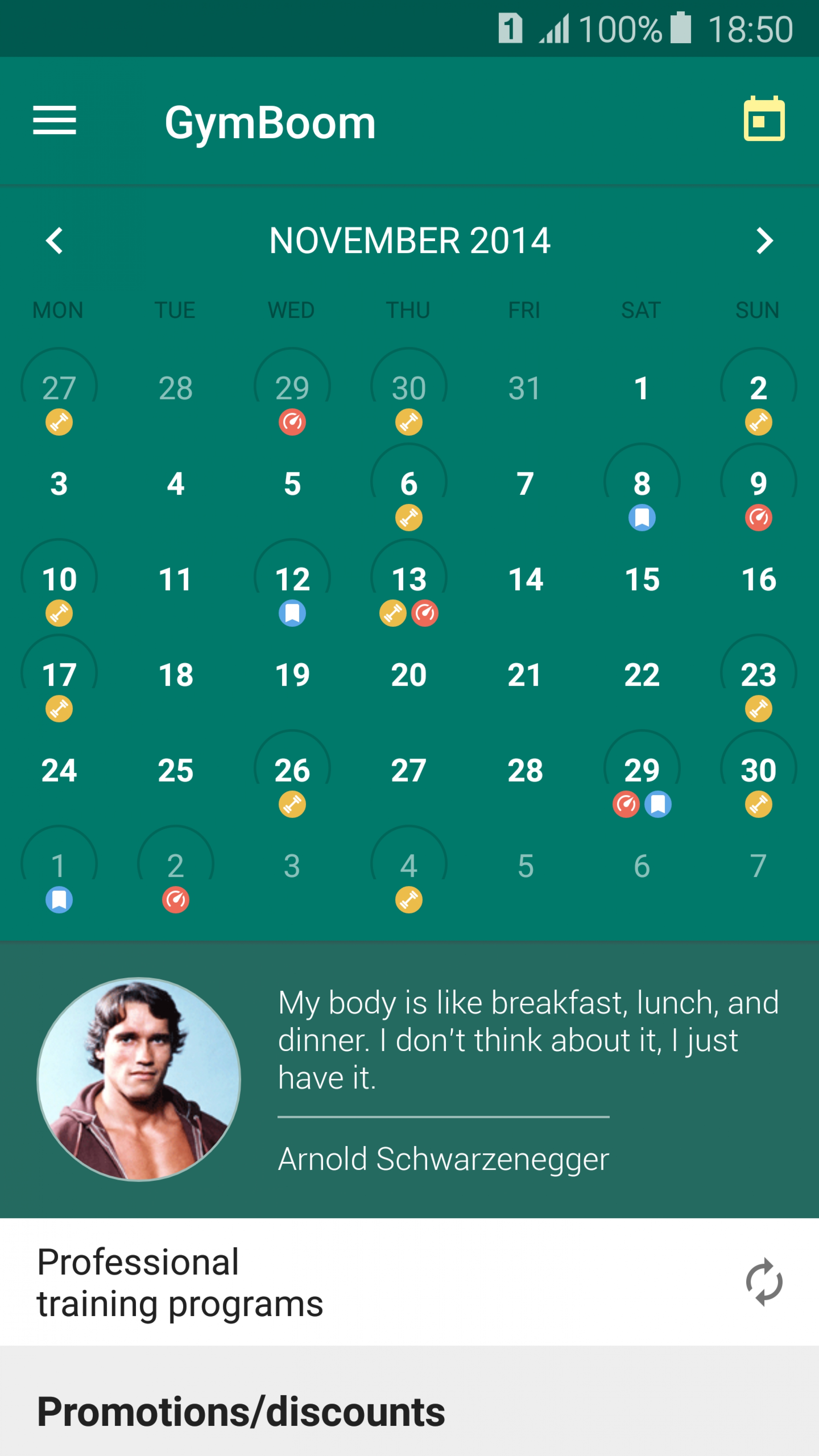819x1456 pixels.
Task: Select November 17 on the calendar
Action: (59, 676)
